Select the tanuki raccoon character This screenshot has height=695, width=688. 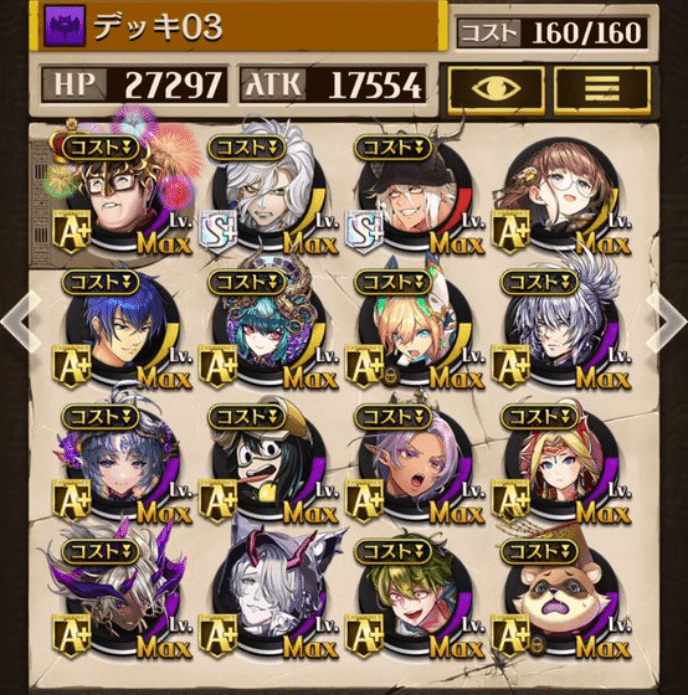pyautogui.click(x=555, y=600)
